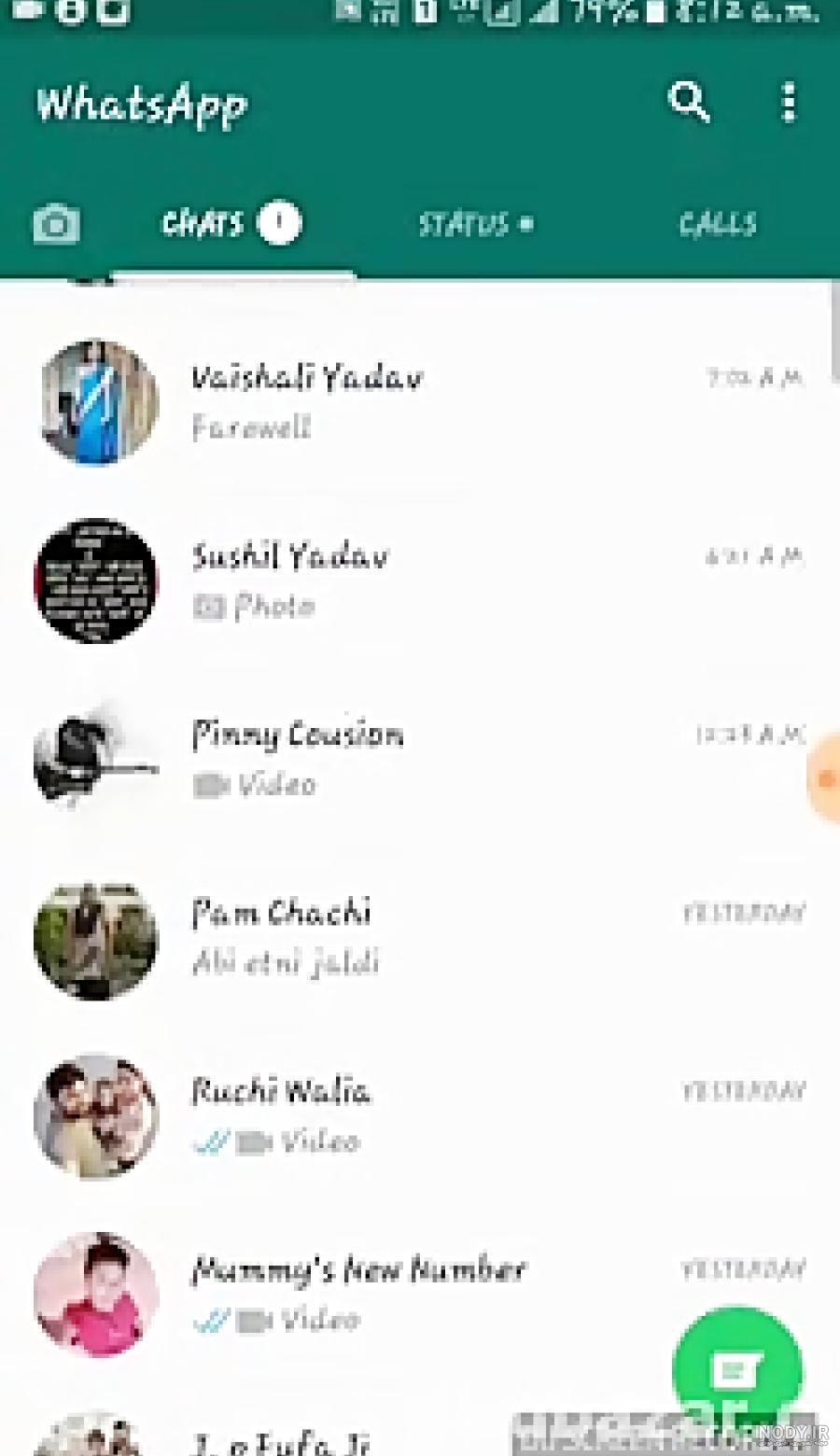
Task: Open the chat with Vaishali Yadav
Action: tap(420, 402)
